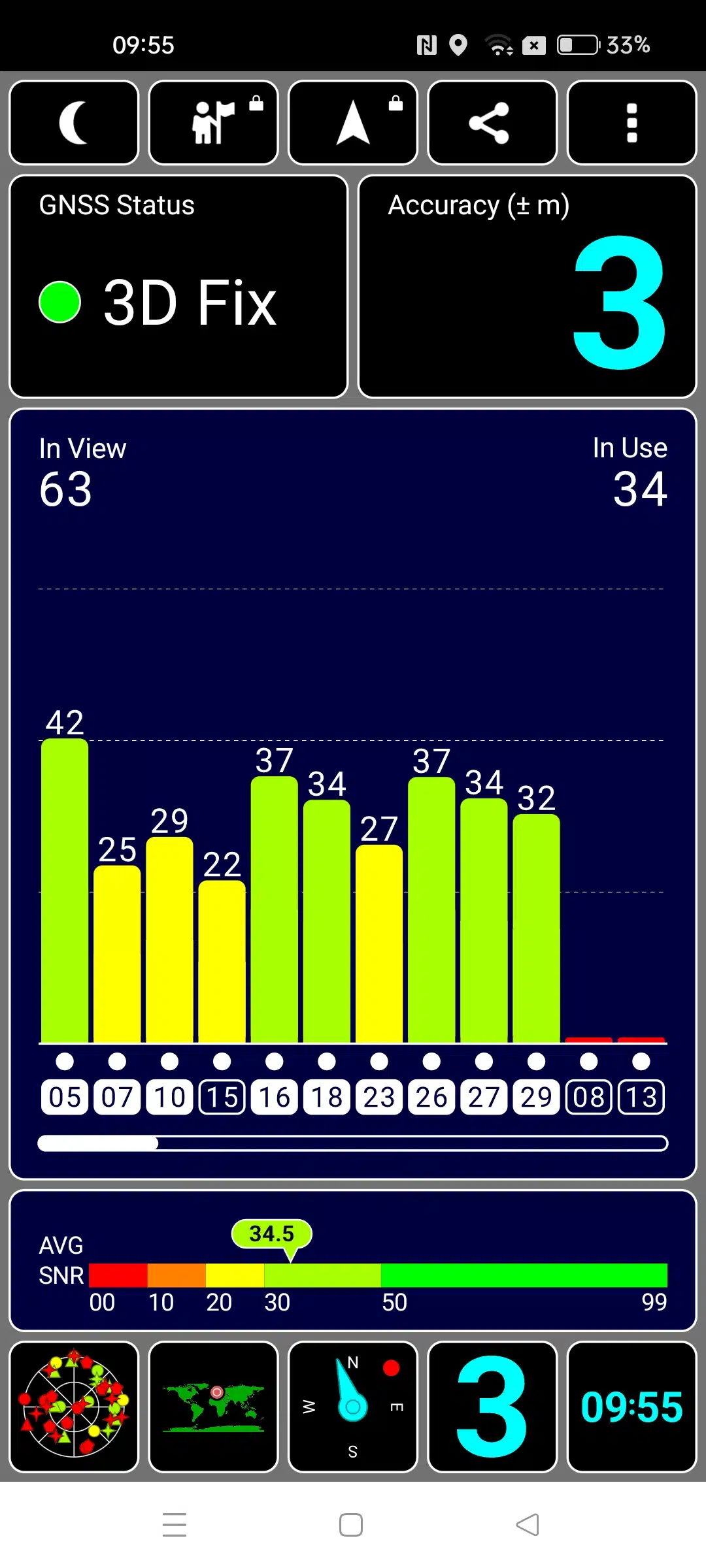
Task: Tap the AVG SNR panel
Action: 353,1260
